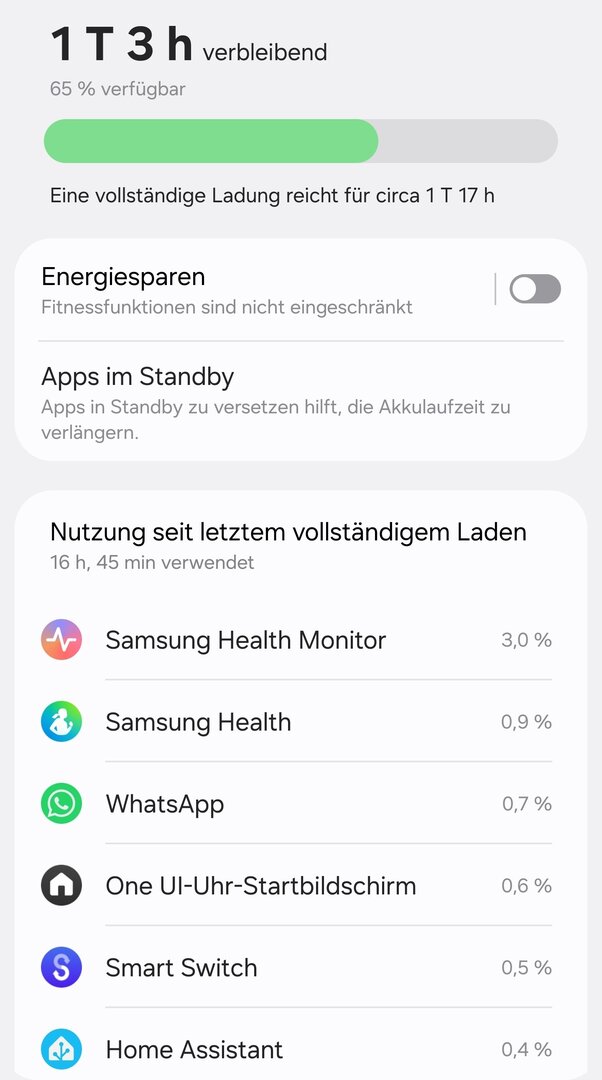Open Samsung Health Monitor battery usage
Image resolution: width=602 pixels, height=1080 pixels.
coord(300,640)
